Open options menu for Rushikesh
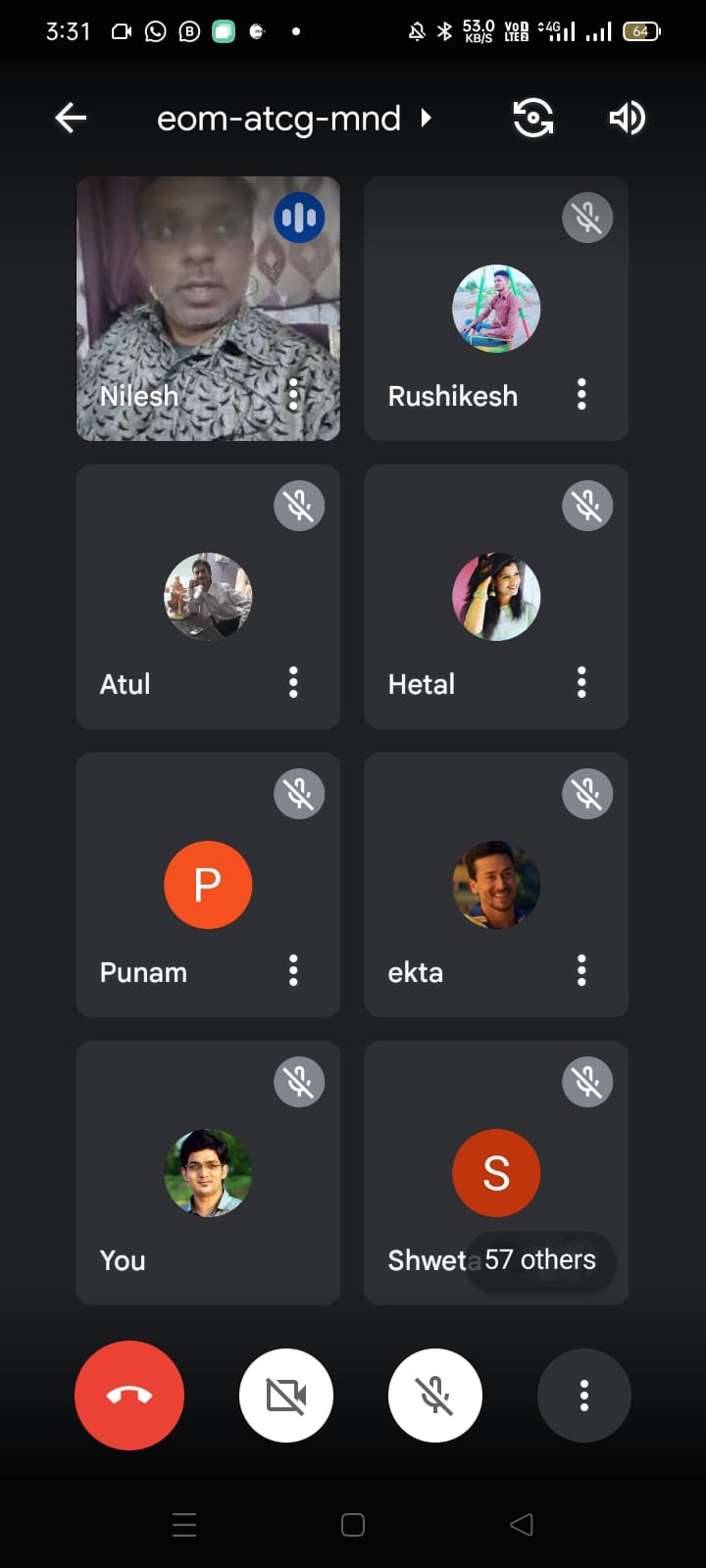Image resolution: width=706 pixels, height=1568 pixels. click(581, 395)
